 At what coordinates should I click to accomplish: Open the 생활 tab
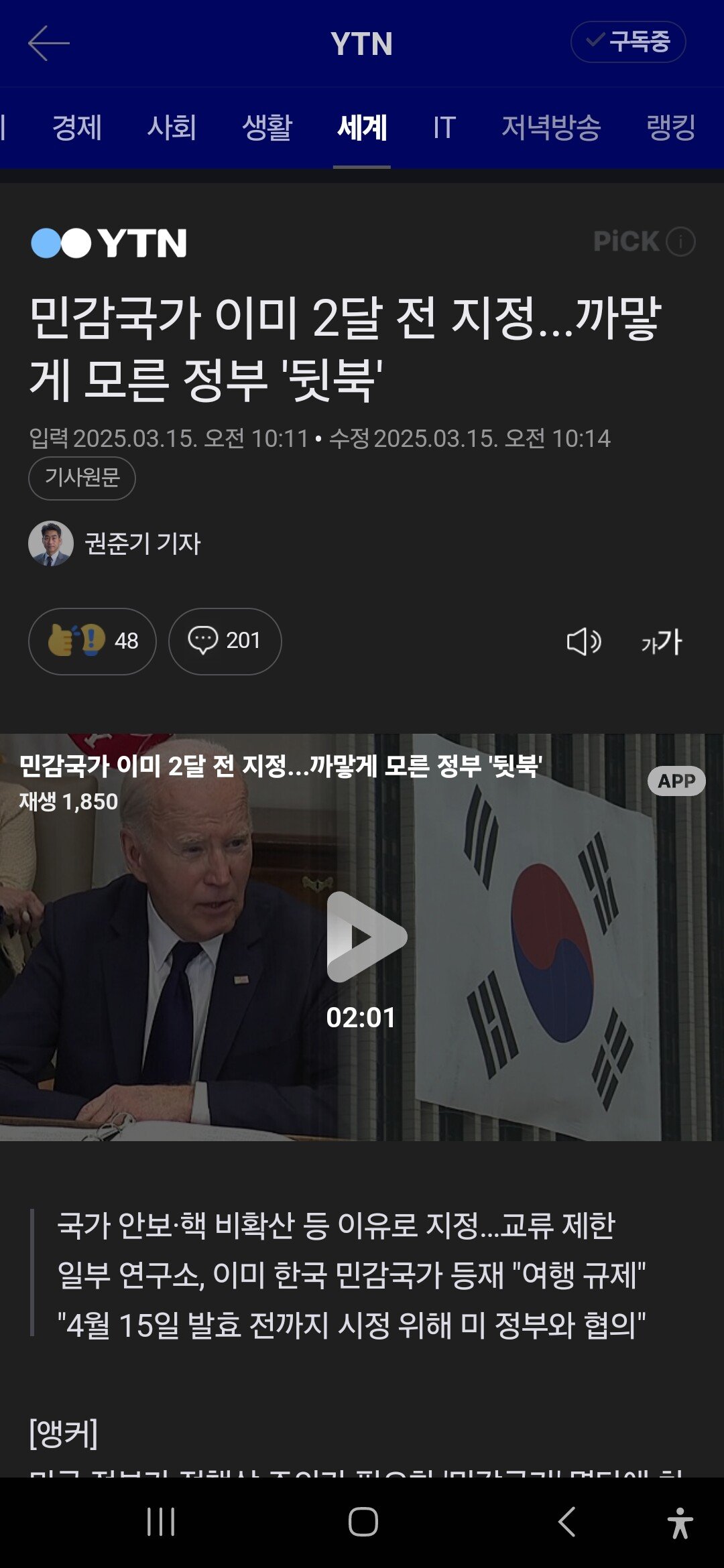pyautogui.click(x=267, y=127)
